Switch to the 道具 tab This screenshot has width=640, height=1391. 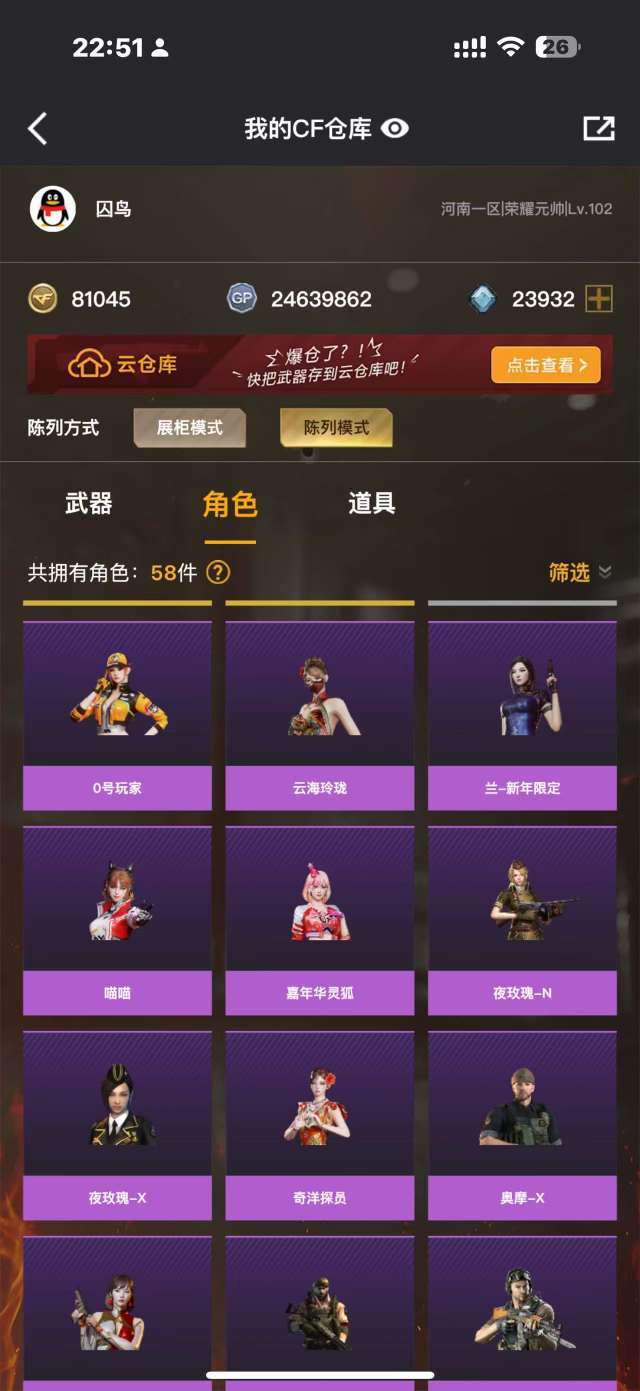tap(372, 504)
